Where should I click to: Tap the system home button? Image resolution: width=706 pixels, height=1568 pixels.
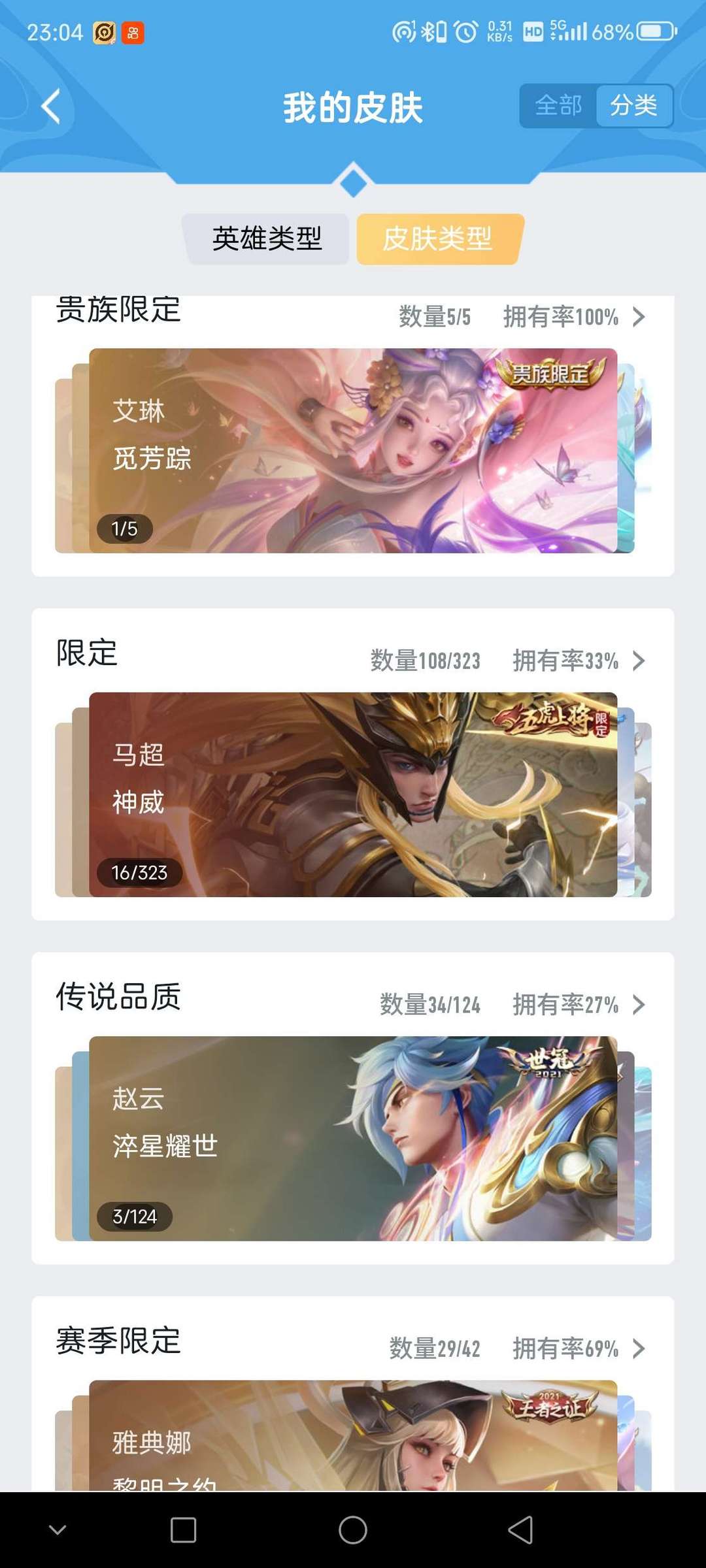pos(353,1529)
